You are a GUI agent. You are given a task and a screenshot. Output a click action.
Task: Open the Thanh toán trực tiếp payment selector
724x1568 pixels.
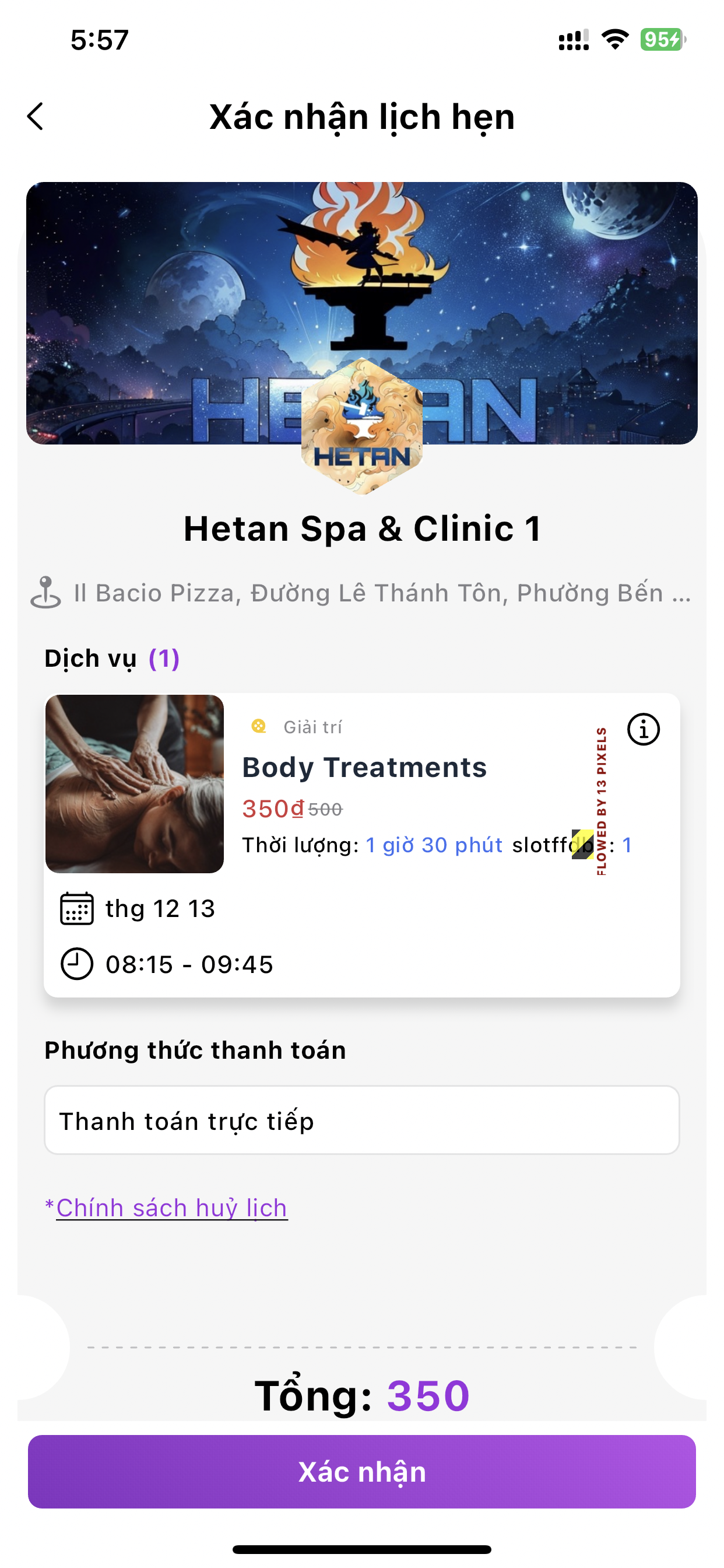[361, 1120]
